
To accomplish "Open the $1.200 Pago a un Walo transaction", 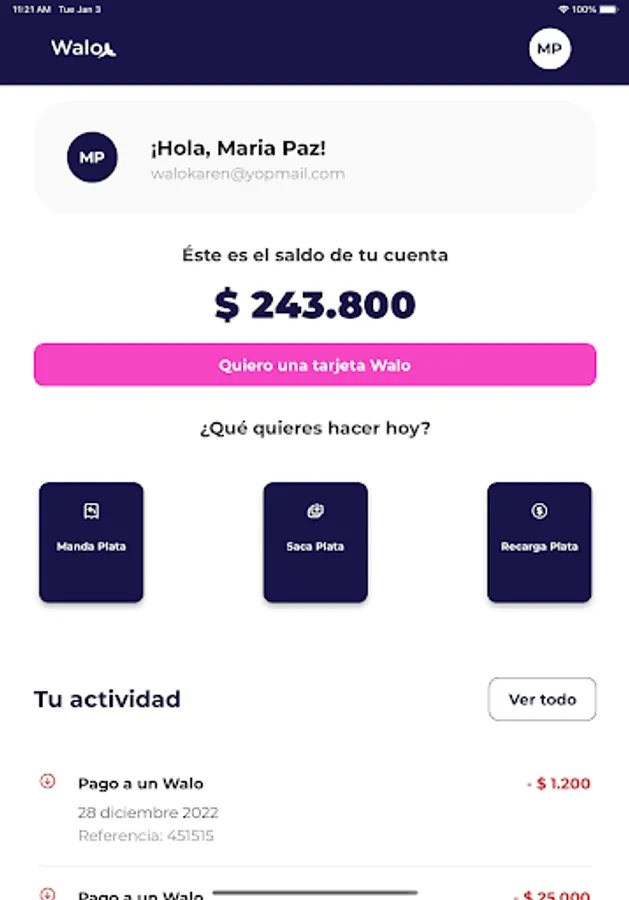I will tap(315, 808).
